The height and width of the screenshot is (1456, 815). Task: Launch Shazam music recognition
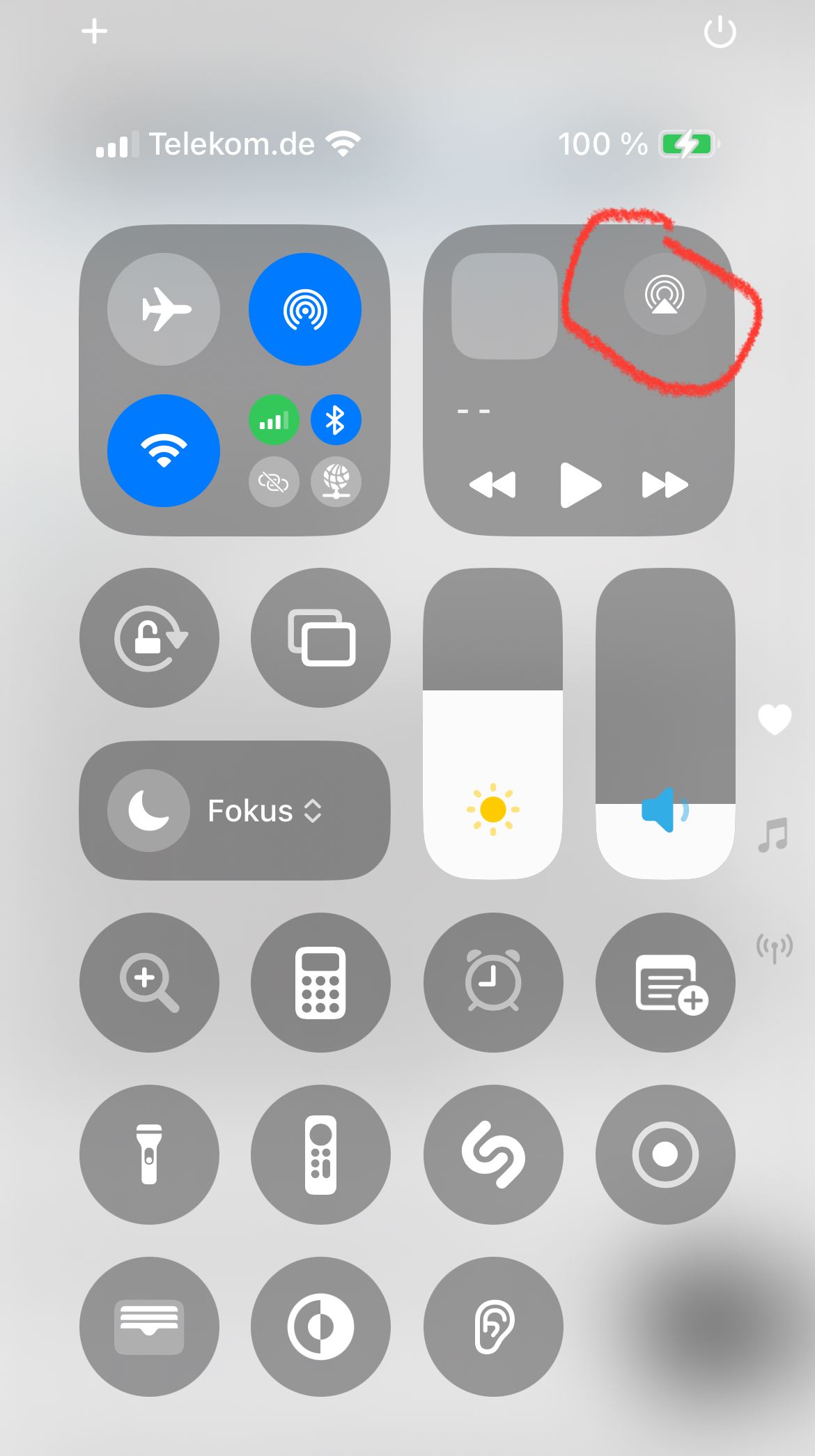pos(493,1154)
